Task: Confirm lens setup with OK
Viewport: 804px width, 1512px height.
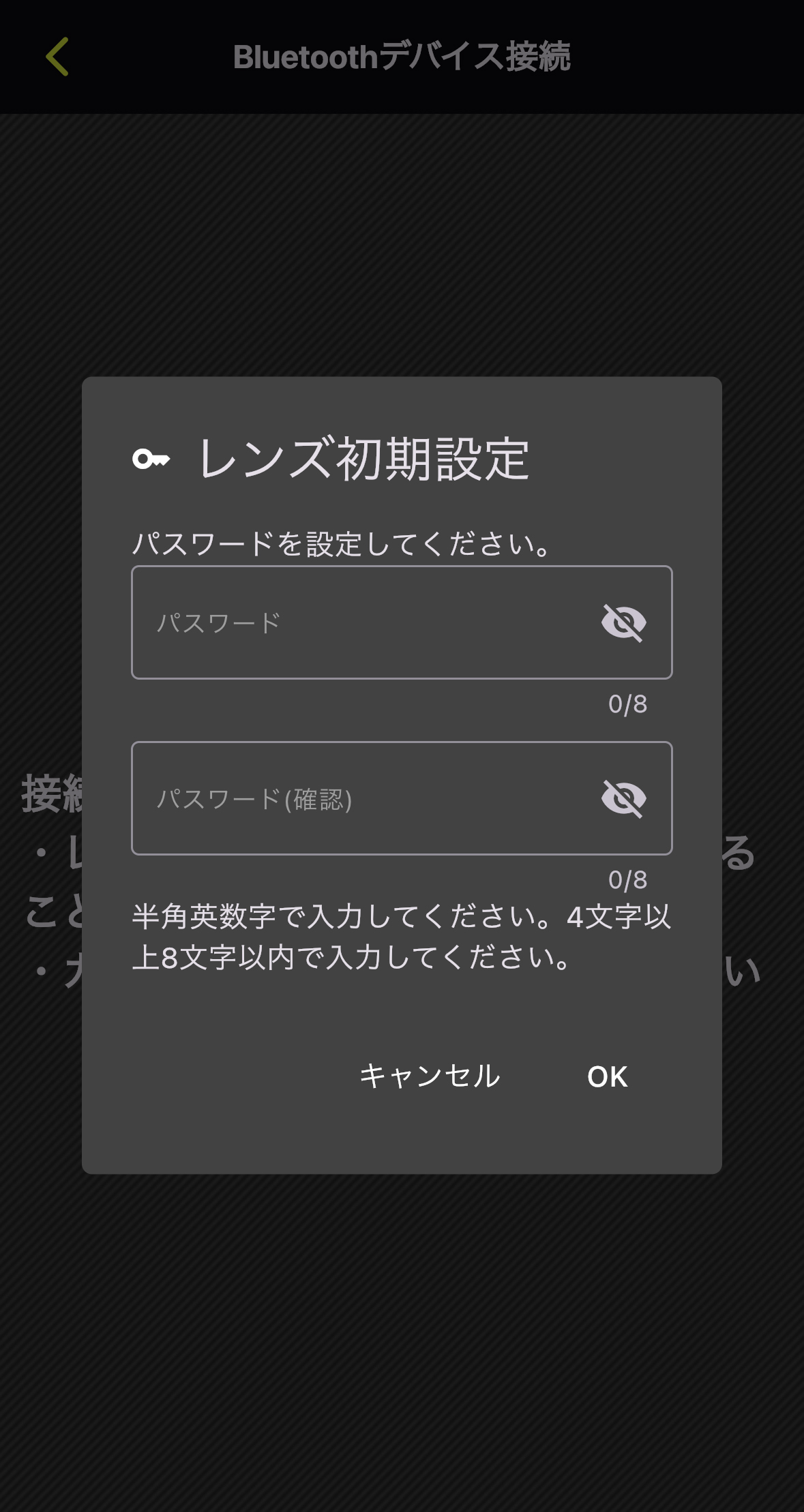Action: click(607, 1076)
